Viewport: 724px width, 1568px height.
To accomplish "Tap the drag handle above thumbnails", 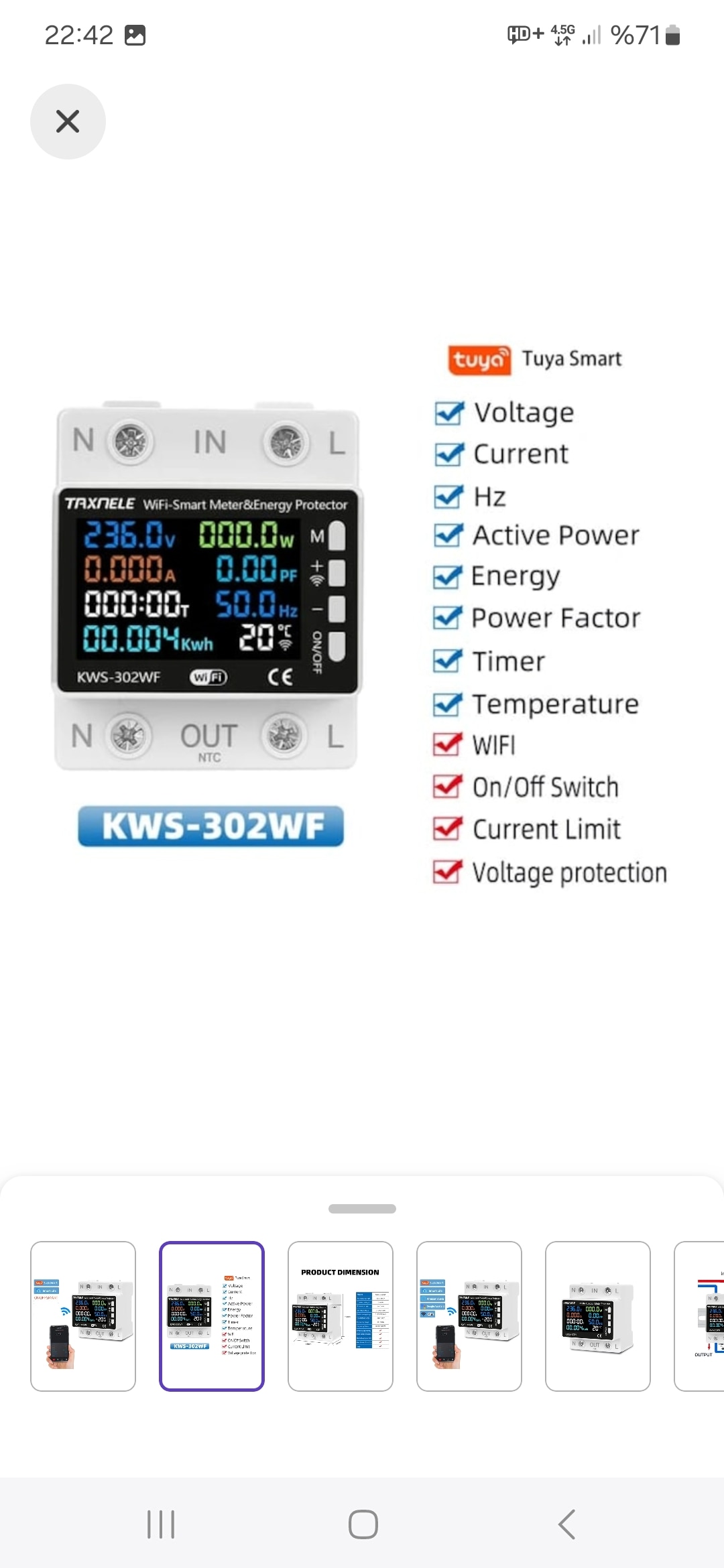I will pyautogui.click(x=362, y=1209).
